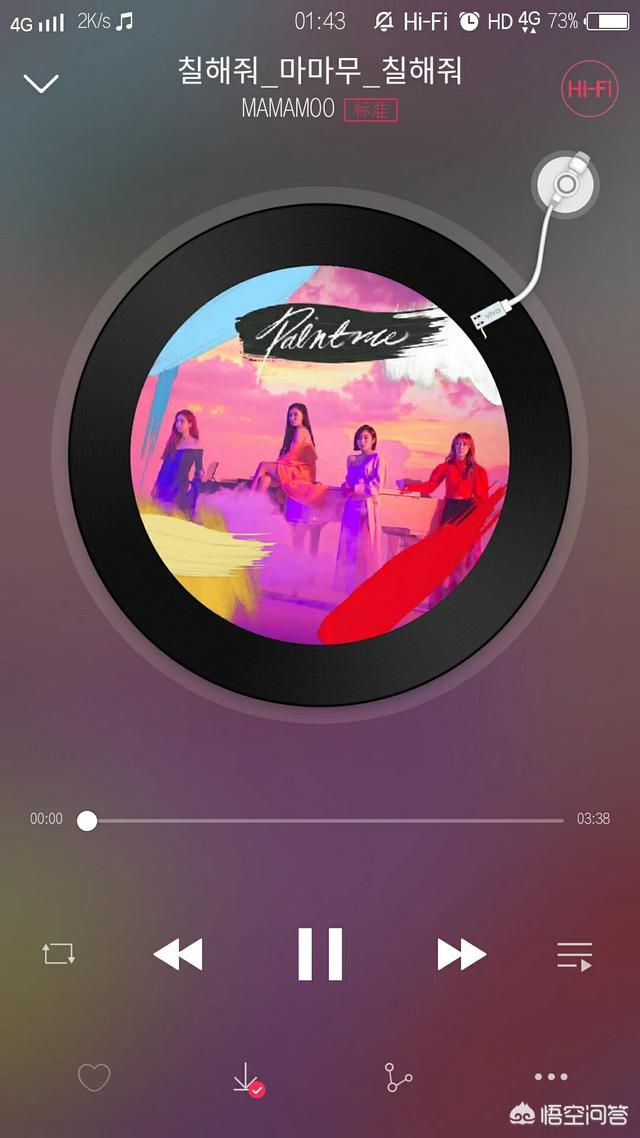Share this song
The width and height of the screenshot is (640, 1138).
pyautogui.click(x=397, y=1077)
